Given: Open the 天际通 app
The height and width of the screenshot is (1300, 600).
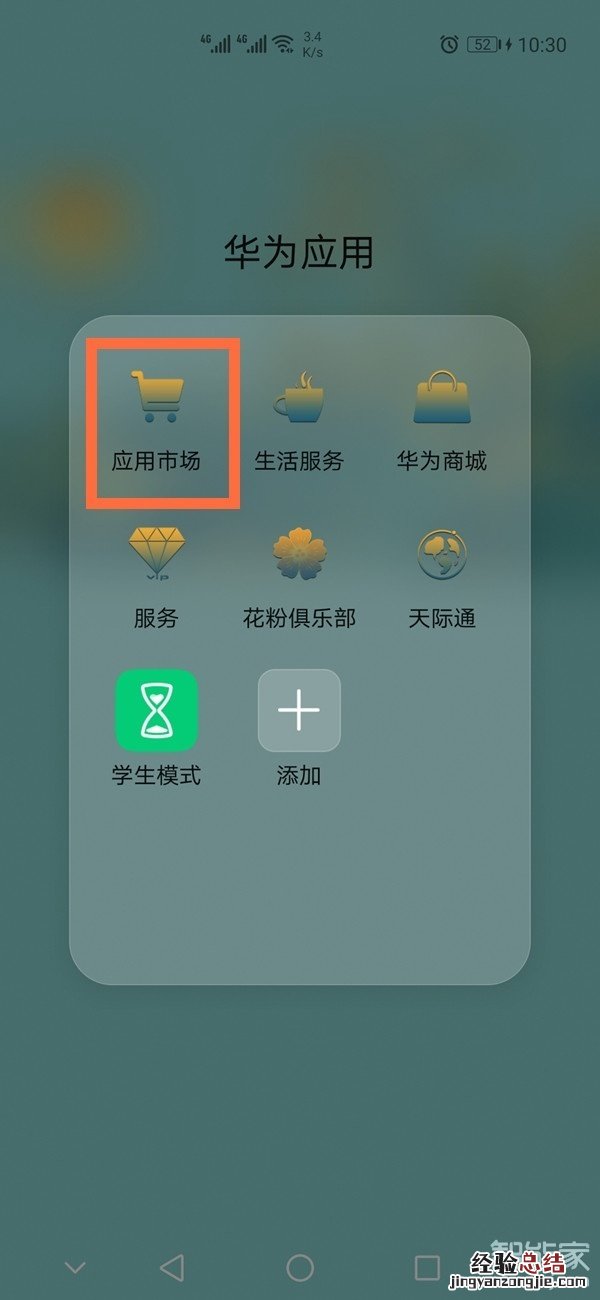Looking at the screenshot, I should pyautogui.click(x=442, y=555).
